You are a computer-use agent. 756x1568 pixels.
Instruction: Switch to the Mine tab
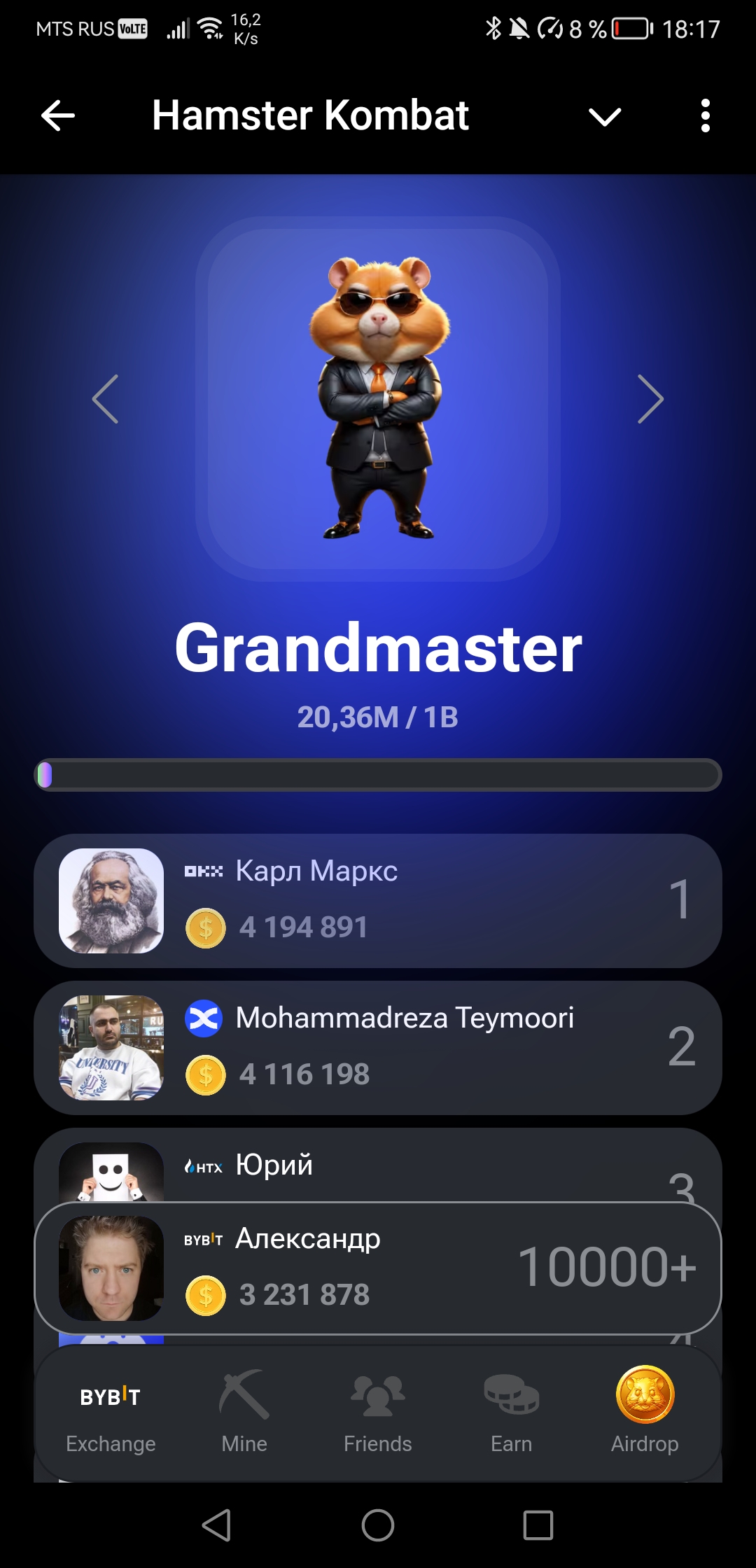(x=244, y=1414)
